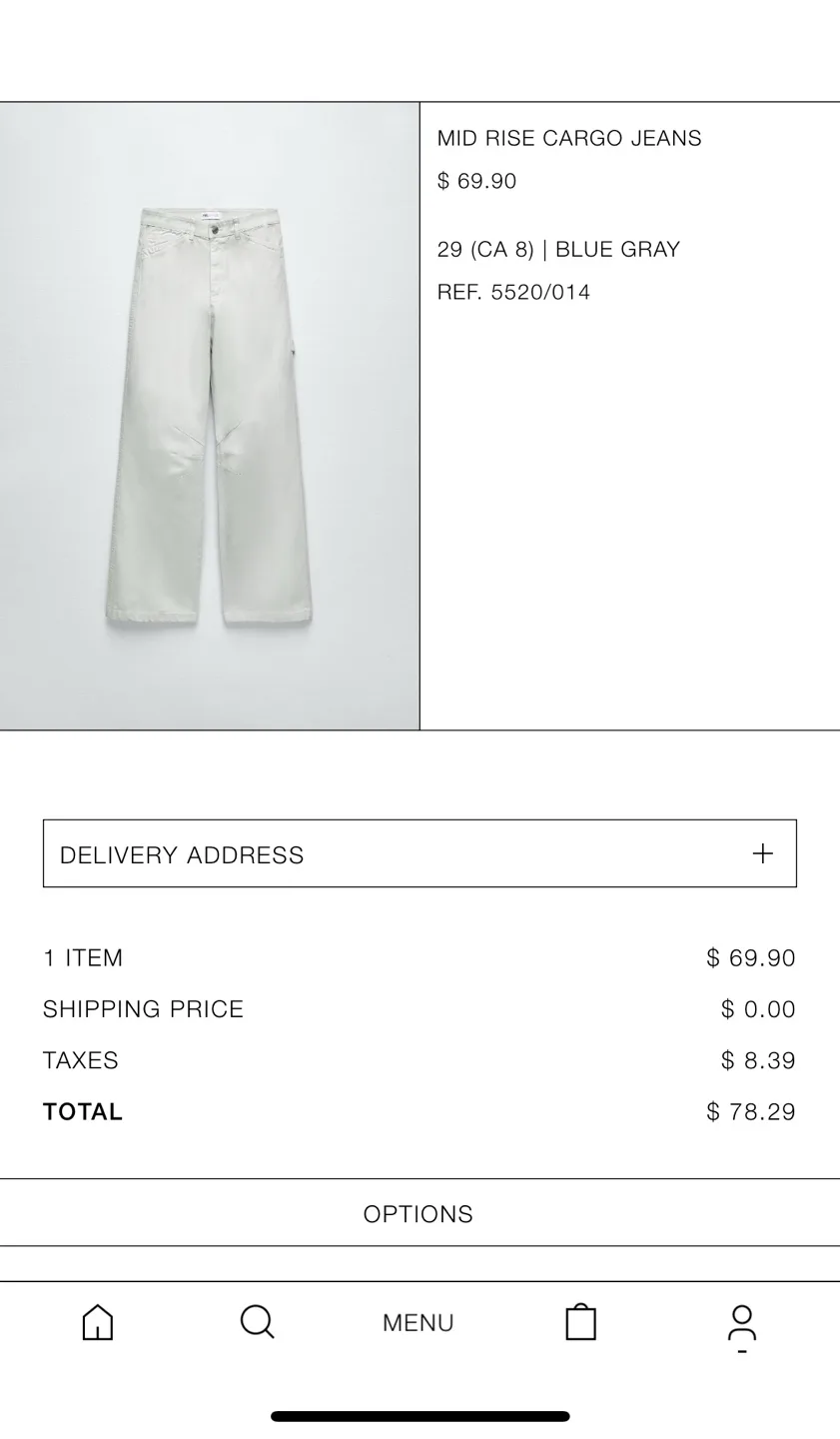Viewport: 840px width, 1439px height.
Task: Select the 1 ITEM summary row
Action: [81, 957]
